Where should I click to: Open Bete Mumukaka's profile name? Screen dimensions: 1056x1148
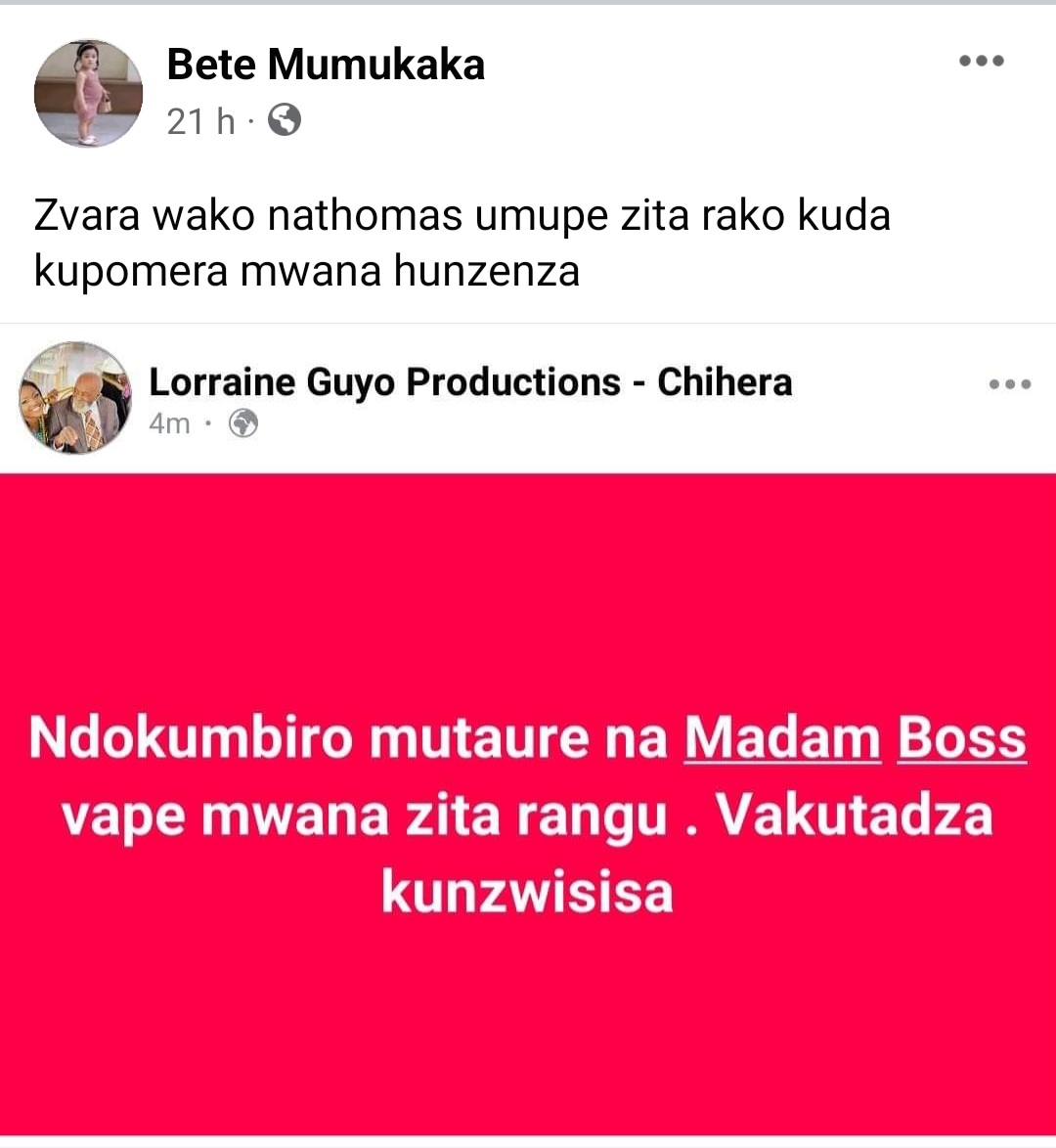(x=326, y=65)
